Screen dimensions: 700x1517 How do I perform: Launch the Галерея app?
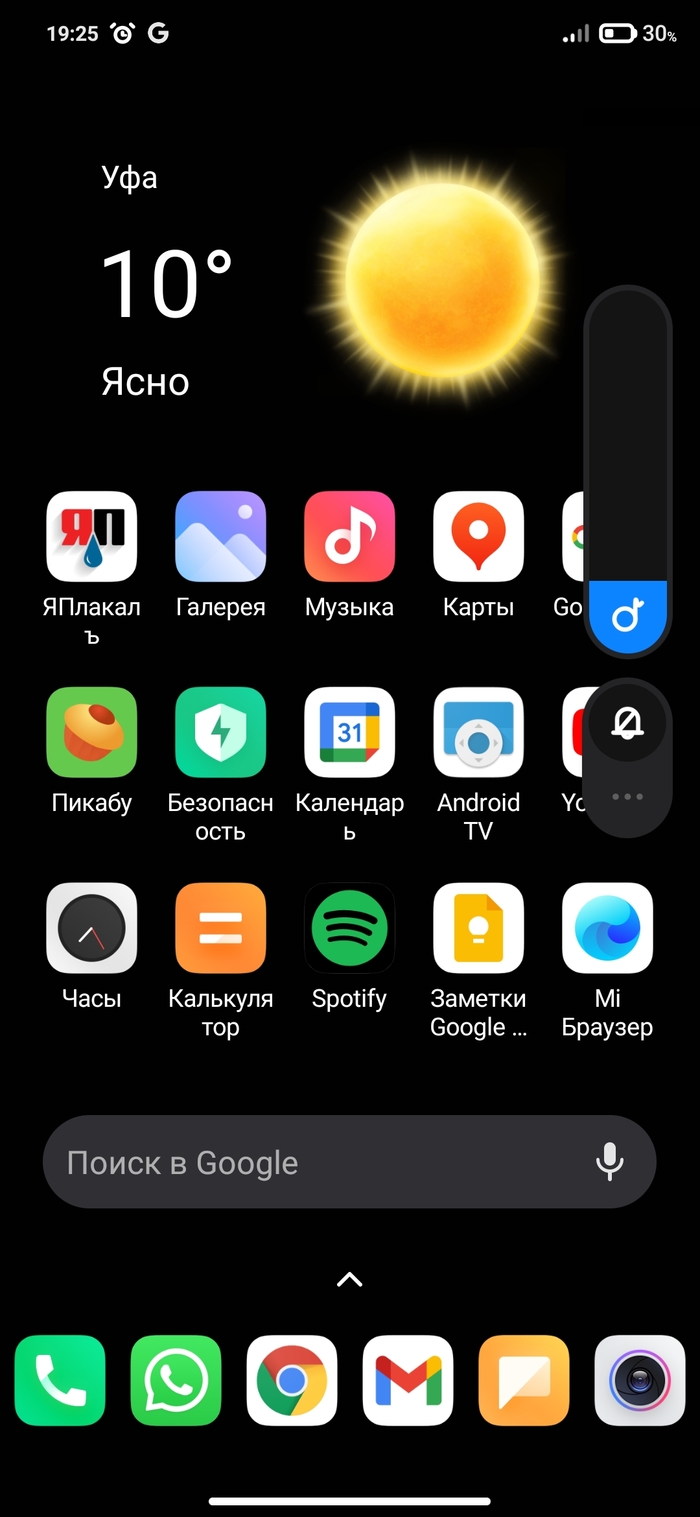point(220,537)
